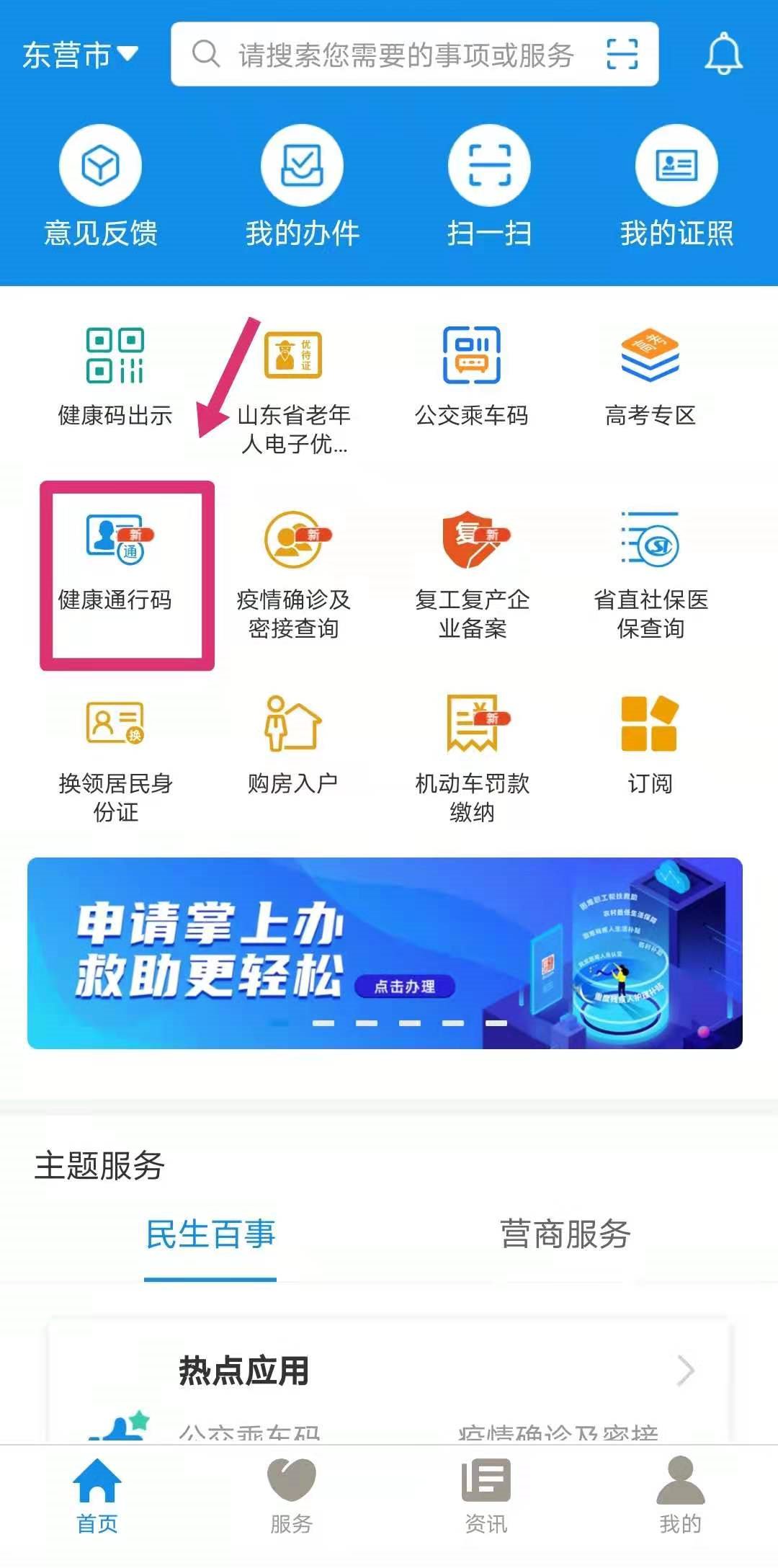Open 省直社保医保查询
The height and width of the screenshot is (1568, 778).
coord(650,573)
